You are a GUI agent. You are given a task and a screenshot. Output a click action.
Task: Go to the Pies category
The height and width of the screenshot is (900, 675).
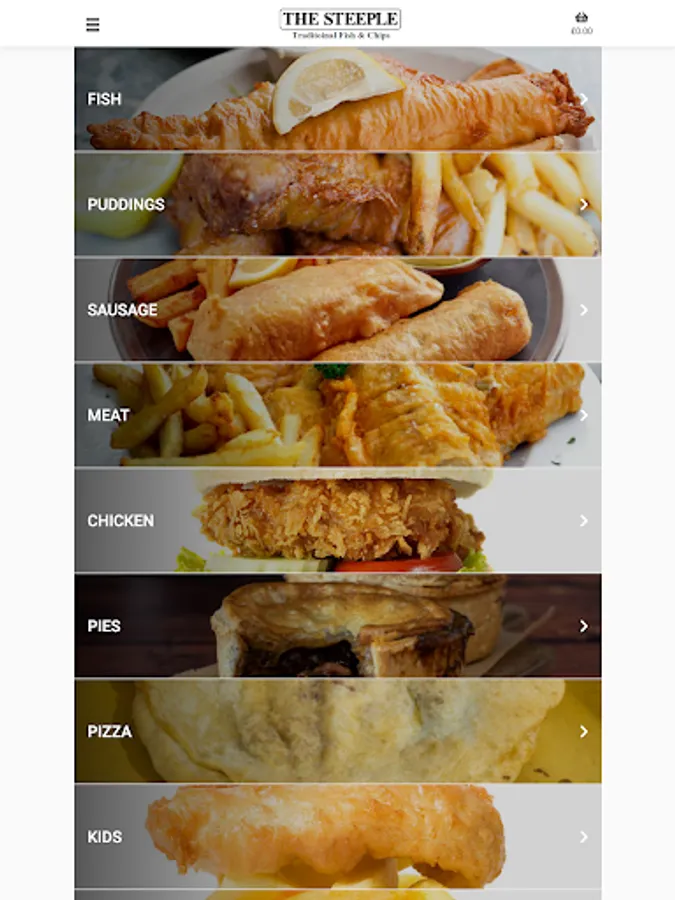pyautogui.click(x=338, y=626)
